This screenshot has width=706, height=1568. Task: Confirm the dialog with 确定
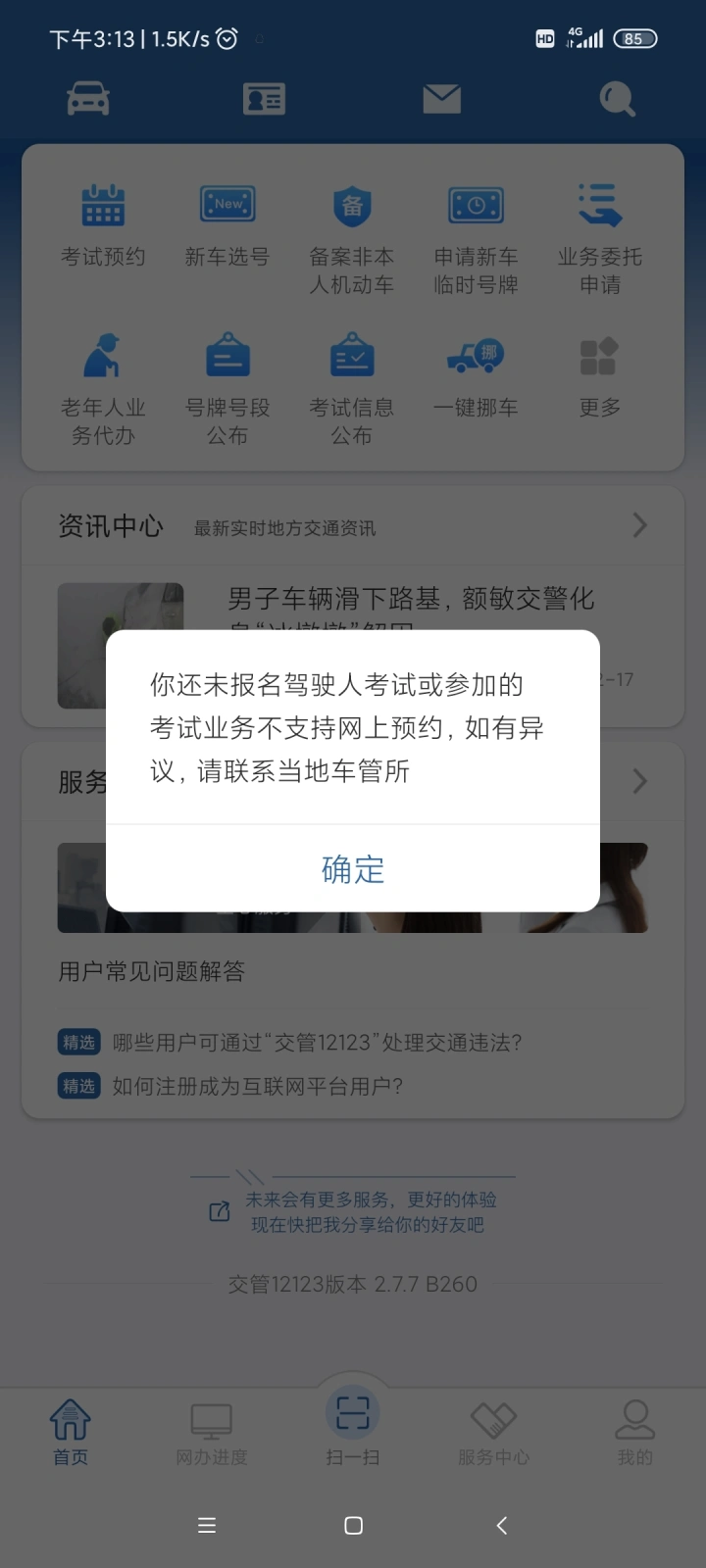[x=353, y=869]
